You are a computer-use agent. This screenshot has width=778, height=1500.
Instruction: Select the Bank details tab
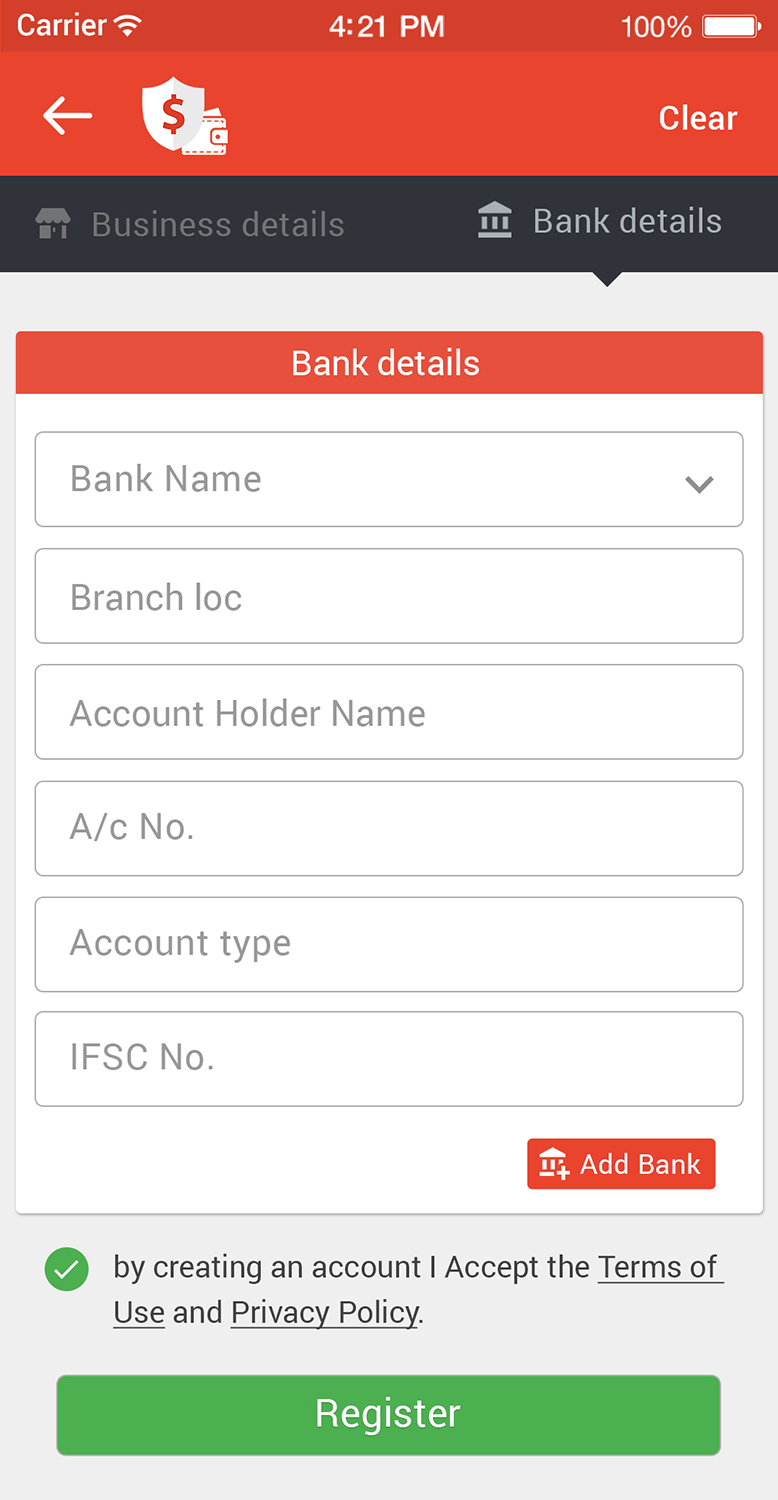coord(600,222)
